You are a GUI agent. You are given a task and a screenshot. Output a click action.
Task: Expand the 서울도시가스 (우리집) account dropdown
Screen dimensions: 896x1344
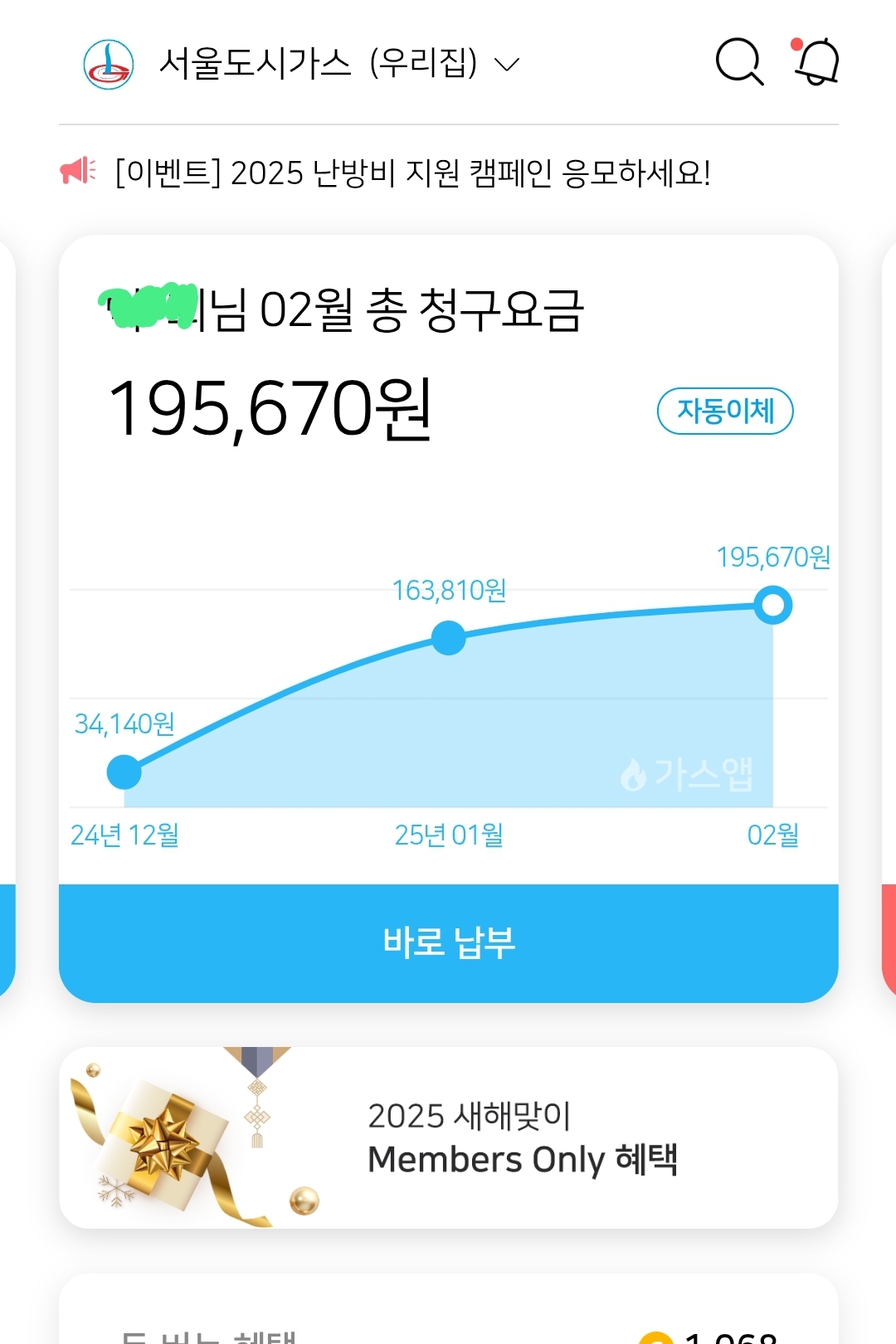pos(506,64)
